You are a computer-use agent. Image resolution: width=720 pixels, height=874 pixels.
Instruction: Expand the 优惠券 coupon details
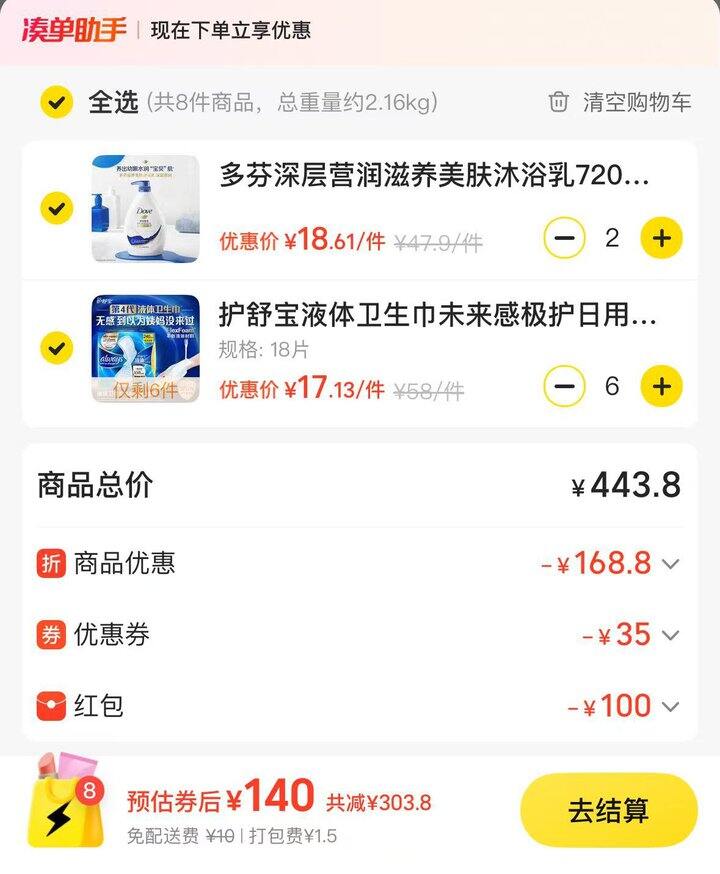(671, 635)
